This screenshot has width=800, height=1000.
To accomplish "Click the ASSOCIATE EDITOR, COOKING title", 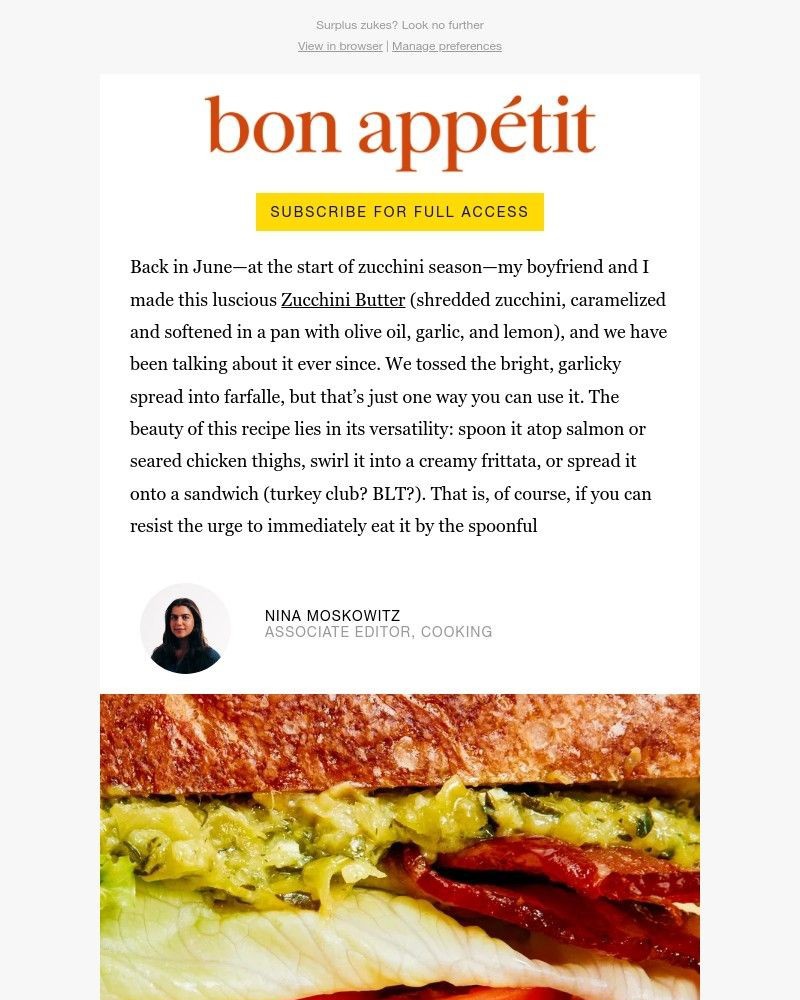I will click(x=378, y=632).
